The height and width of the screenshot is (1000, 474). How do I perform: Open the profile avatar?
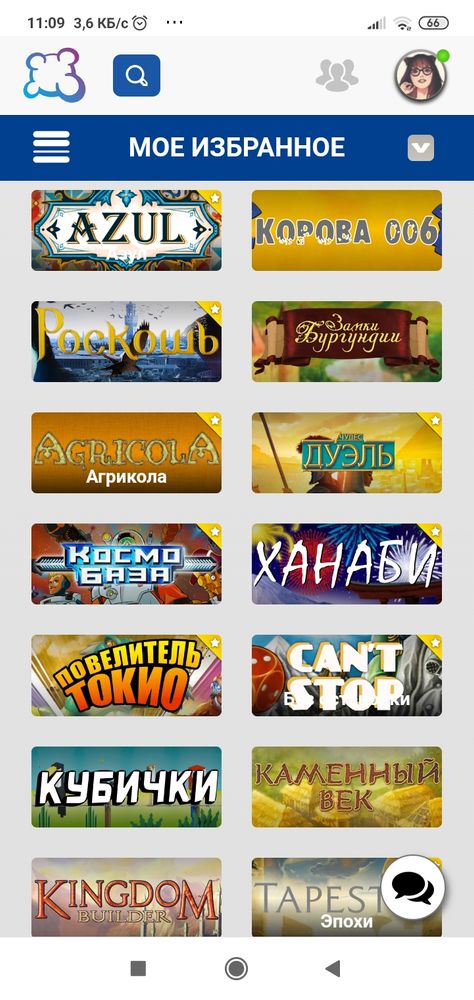tap(420, 76)
